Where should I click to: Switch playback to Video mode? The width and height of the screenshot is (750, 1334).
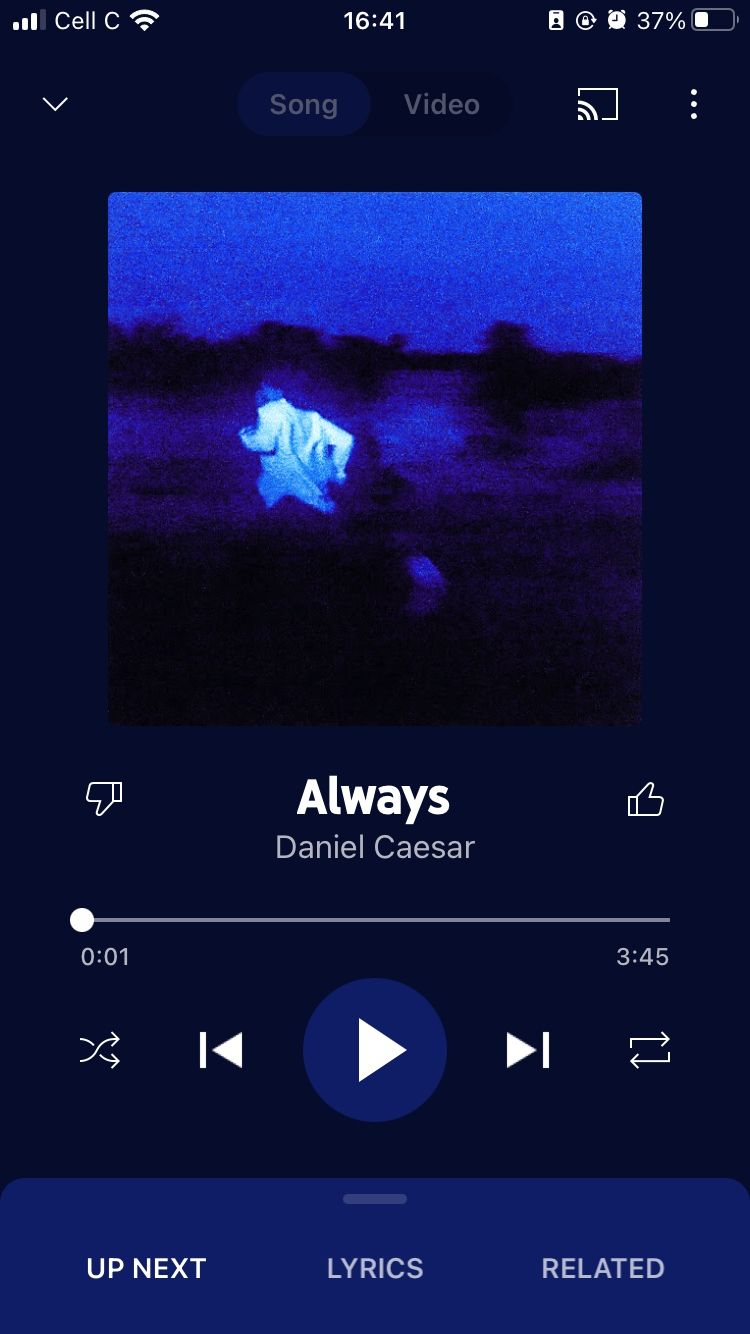[440, 104]
